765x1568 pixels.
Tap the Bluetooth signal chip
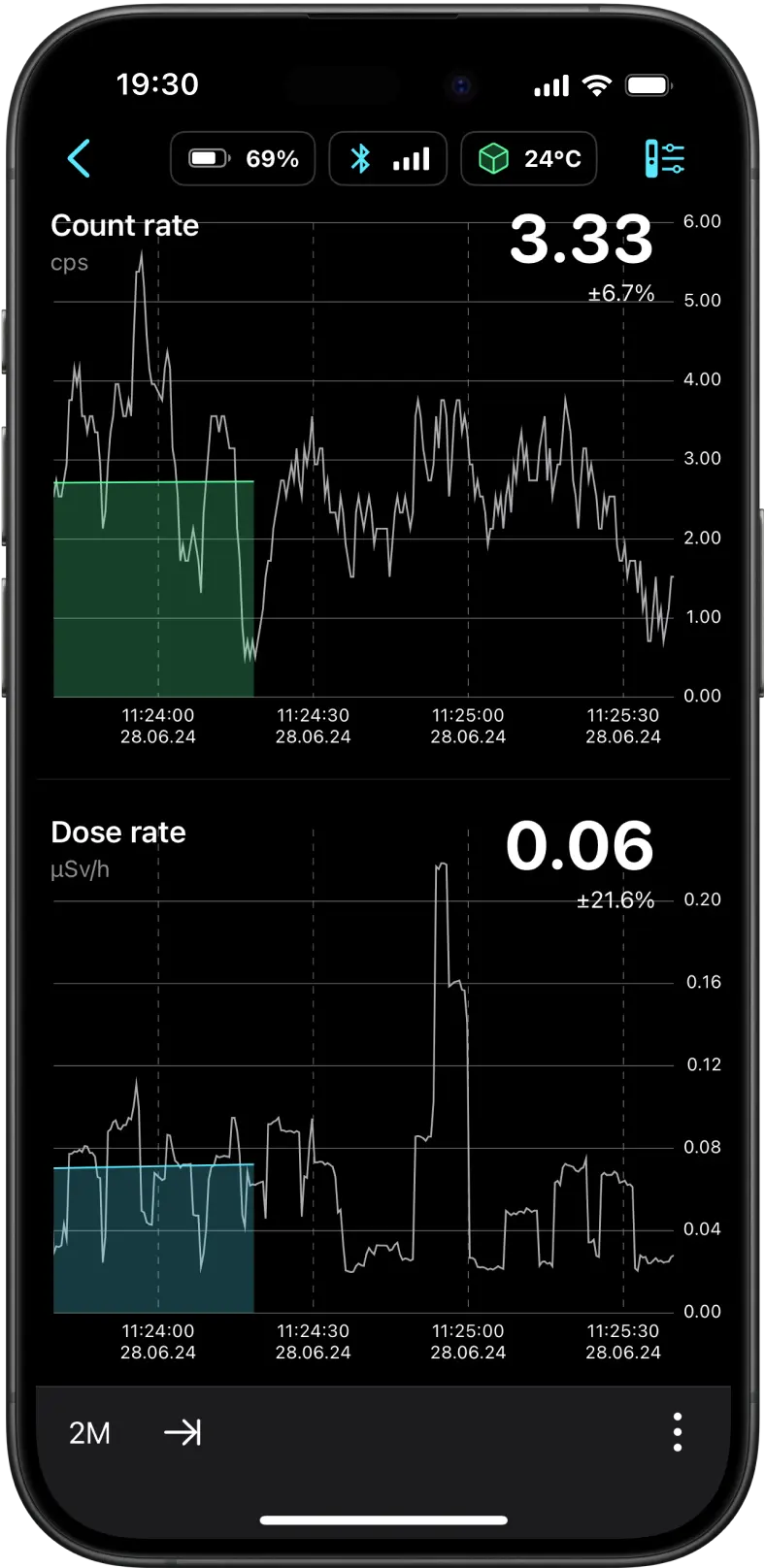point(388,158)
